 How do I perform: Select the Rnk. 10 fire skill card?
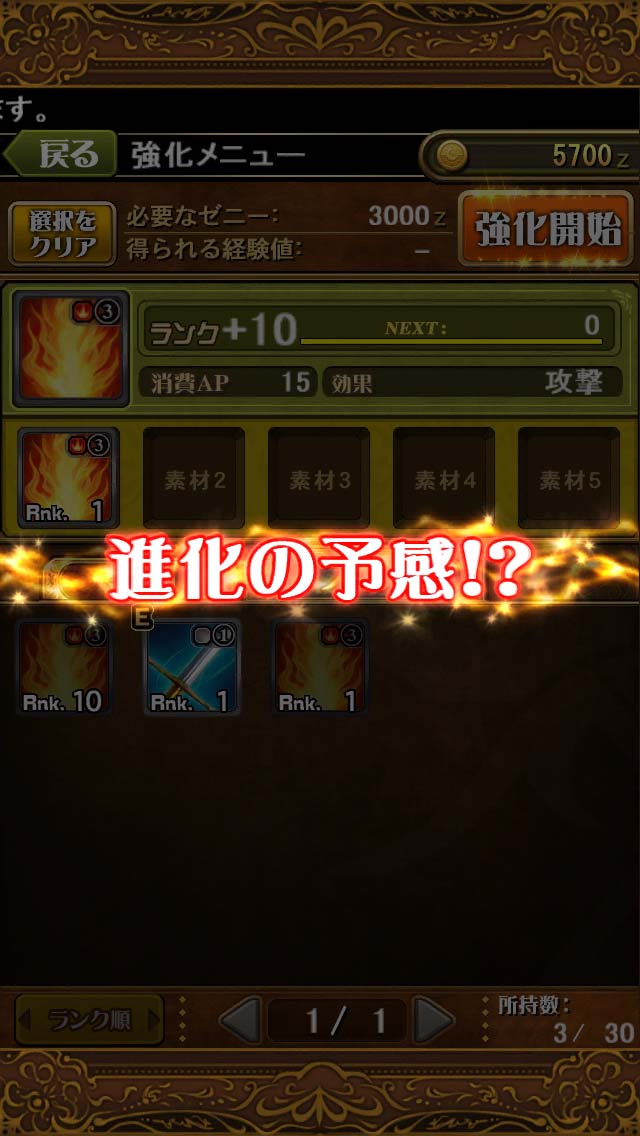pyautogui.click(x=64, y=667)
